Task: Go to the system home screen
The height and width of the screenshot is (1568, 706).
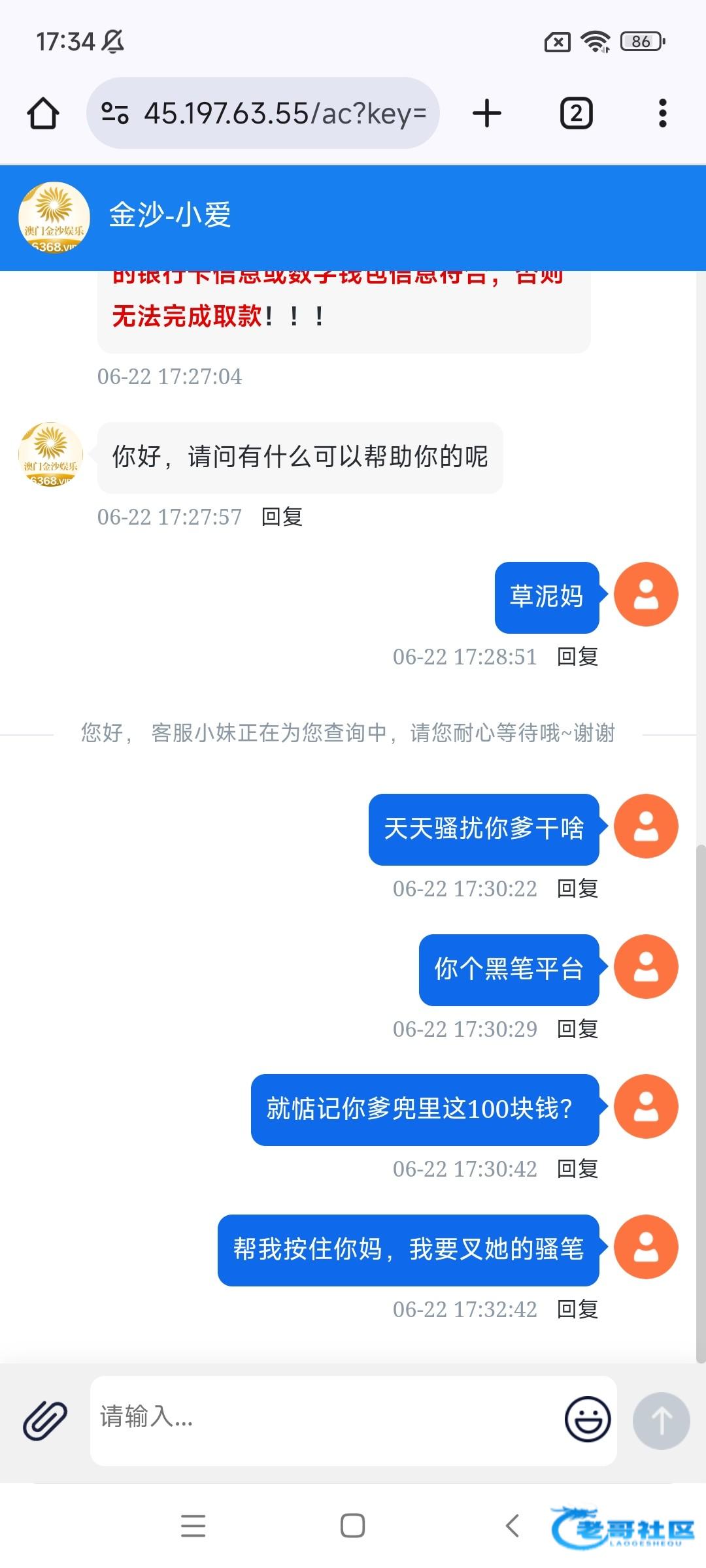Action: tap(353, 1526)
